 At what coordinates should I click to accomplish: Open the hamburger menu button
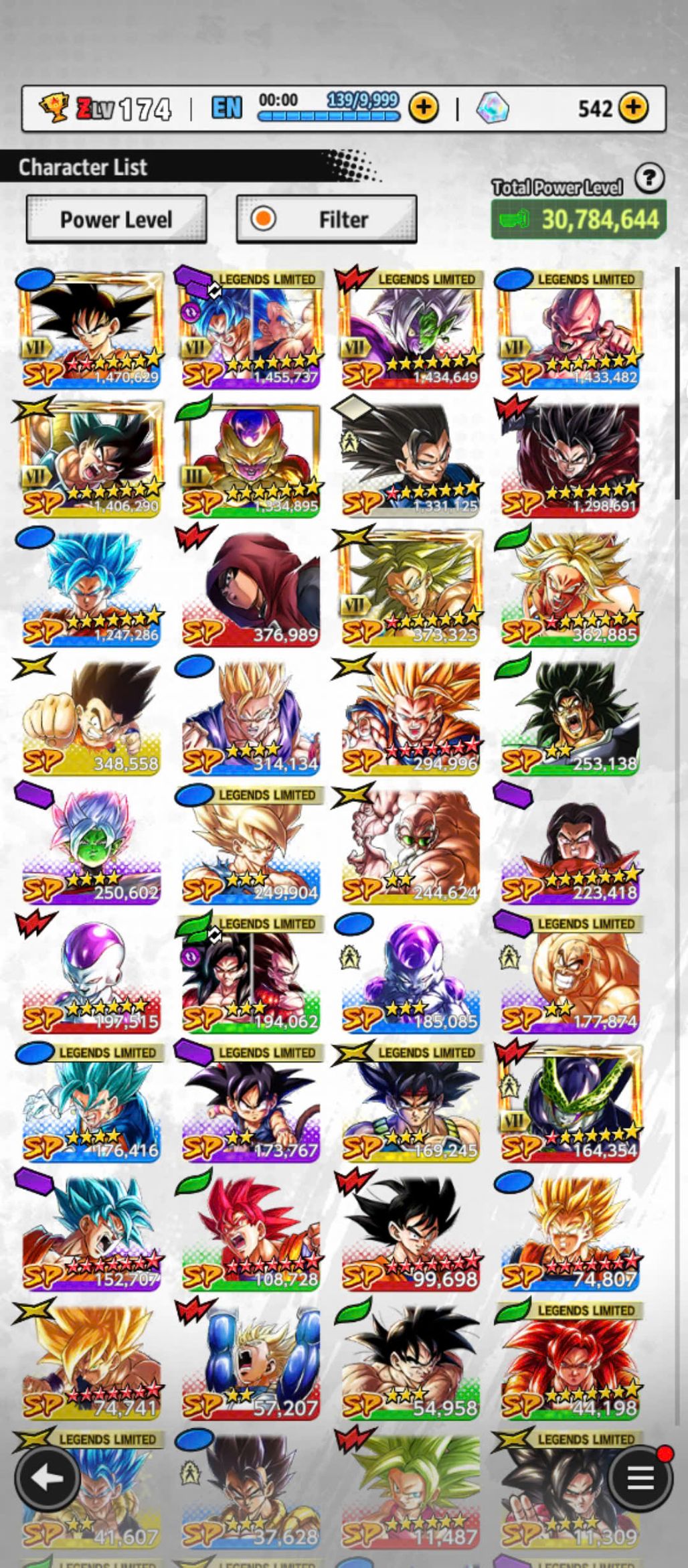640,1477
